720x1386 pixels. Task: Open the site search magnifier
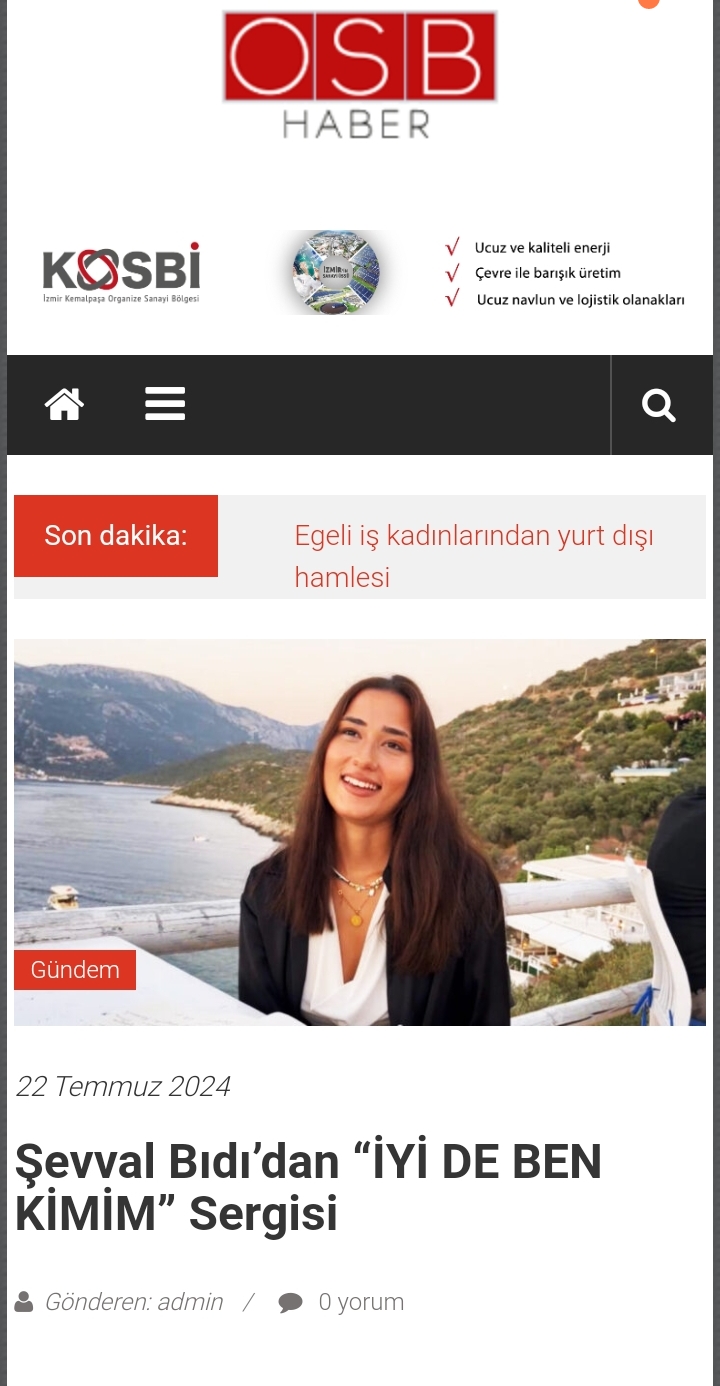[659, 406]
